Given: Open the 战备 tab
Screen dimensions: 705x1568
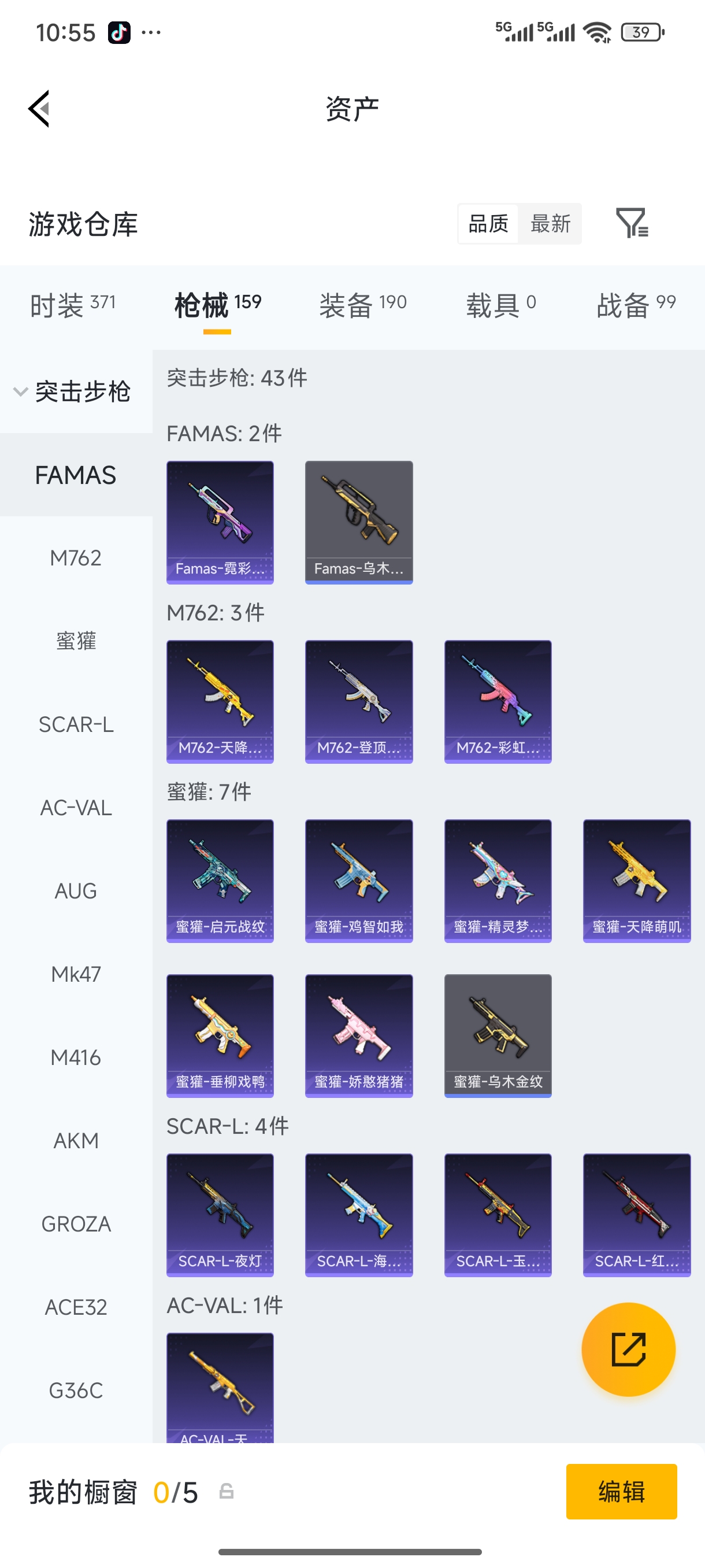Looking at the screenshot, I should [x=636, y=305].
